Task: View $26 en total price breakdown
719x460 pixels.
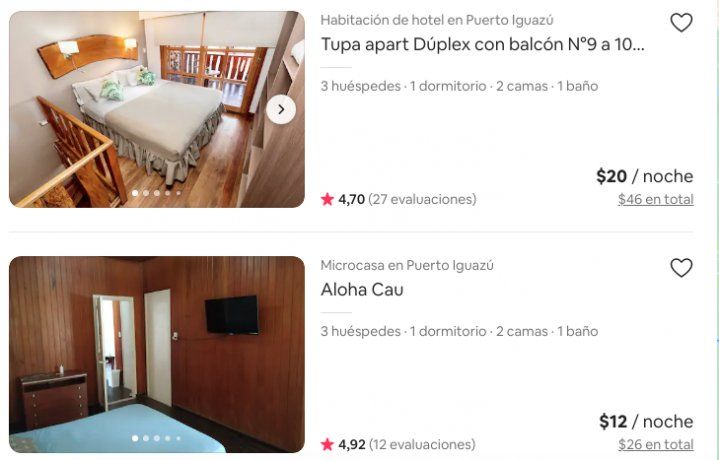Action: click(x=655, y=444)
